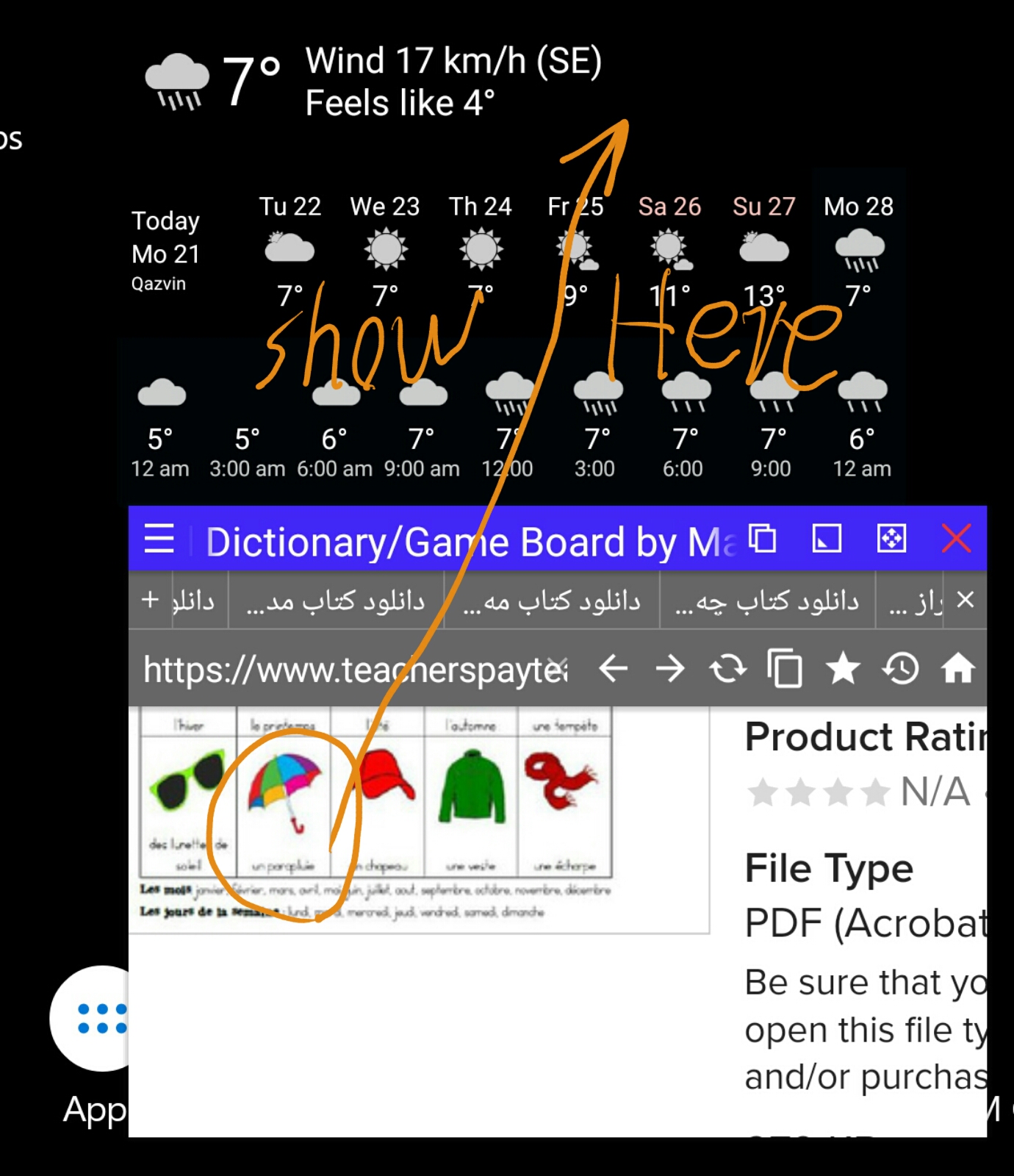Screen dimensions: 1014x1176
Task: Tap the resize corner window icon
Action: click(827, 539)
